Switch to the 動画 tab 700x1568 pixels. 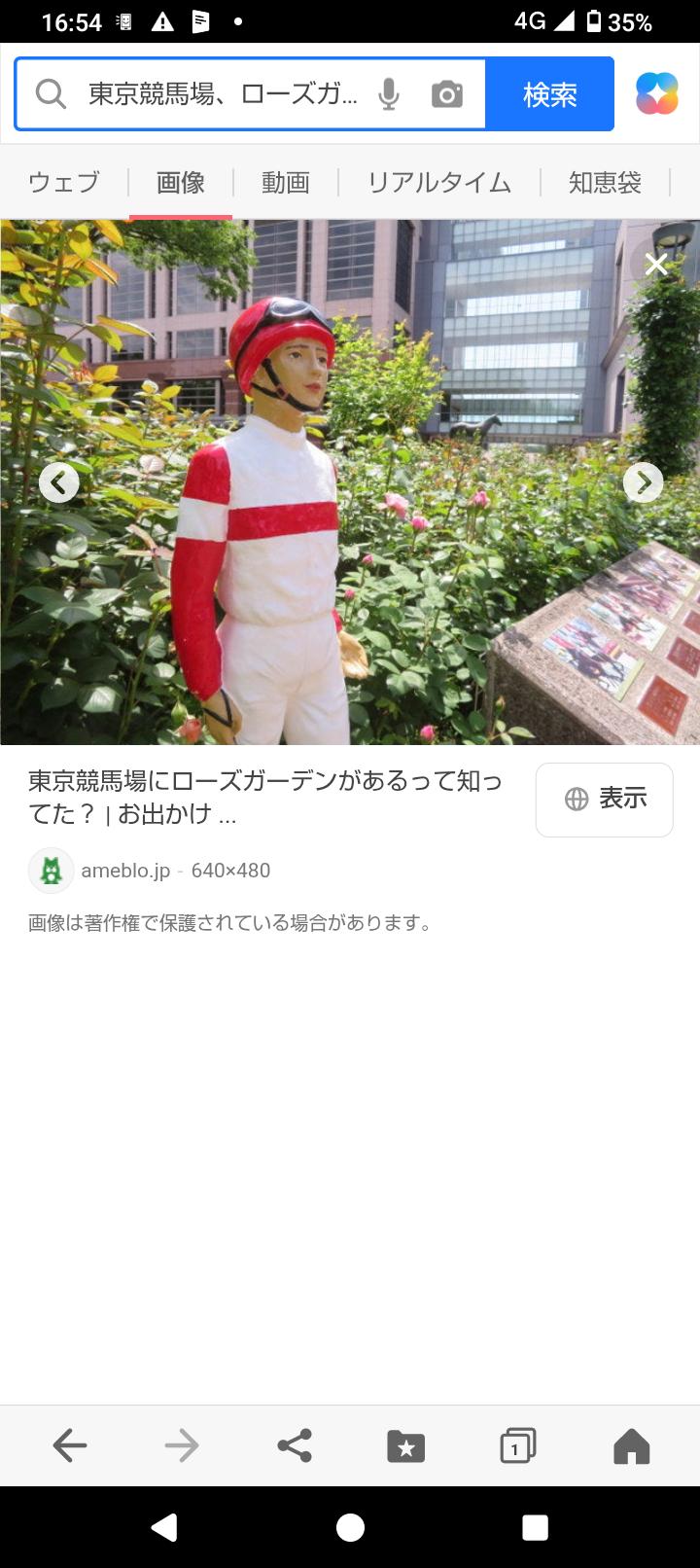[x=286, y=182]
